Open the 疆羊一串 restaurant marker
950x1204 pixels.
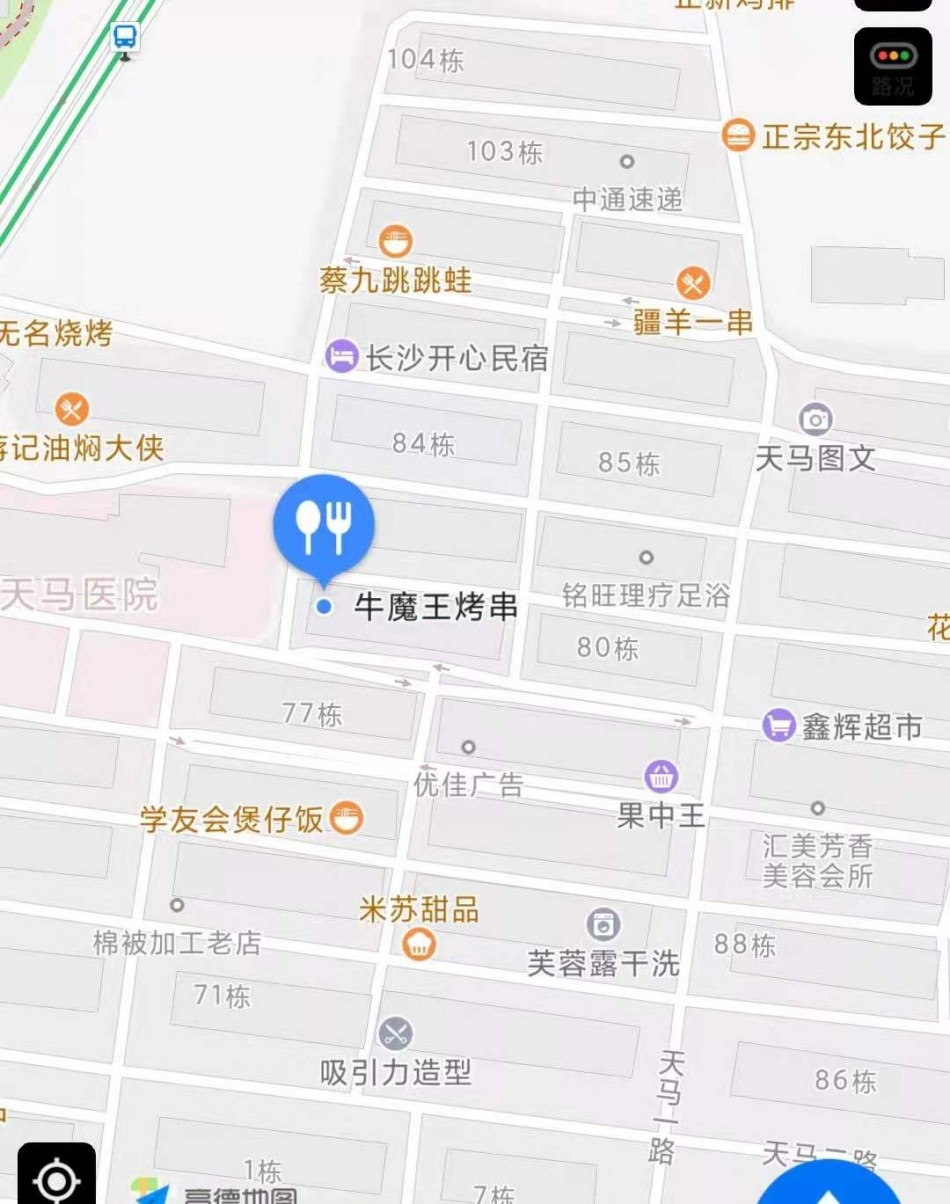[693, 284]
